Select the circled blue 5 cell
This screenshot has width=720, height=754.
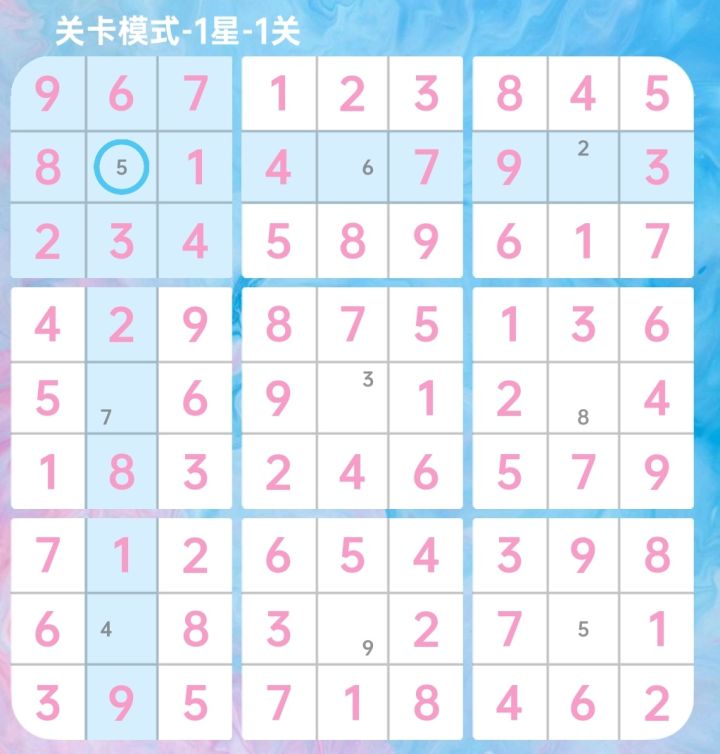click(120, 167)
